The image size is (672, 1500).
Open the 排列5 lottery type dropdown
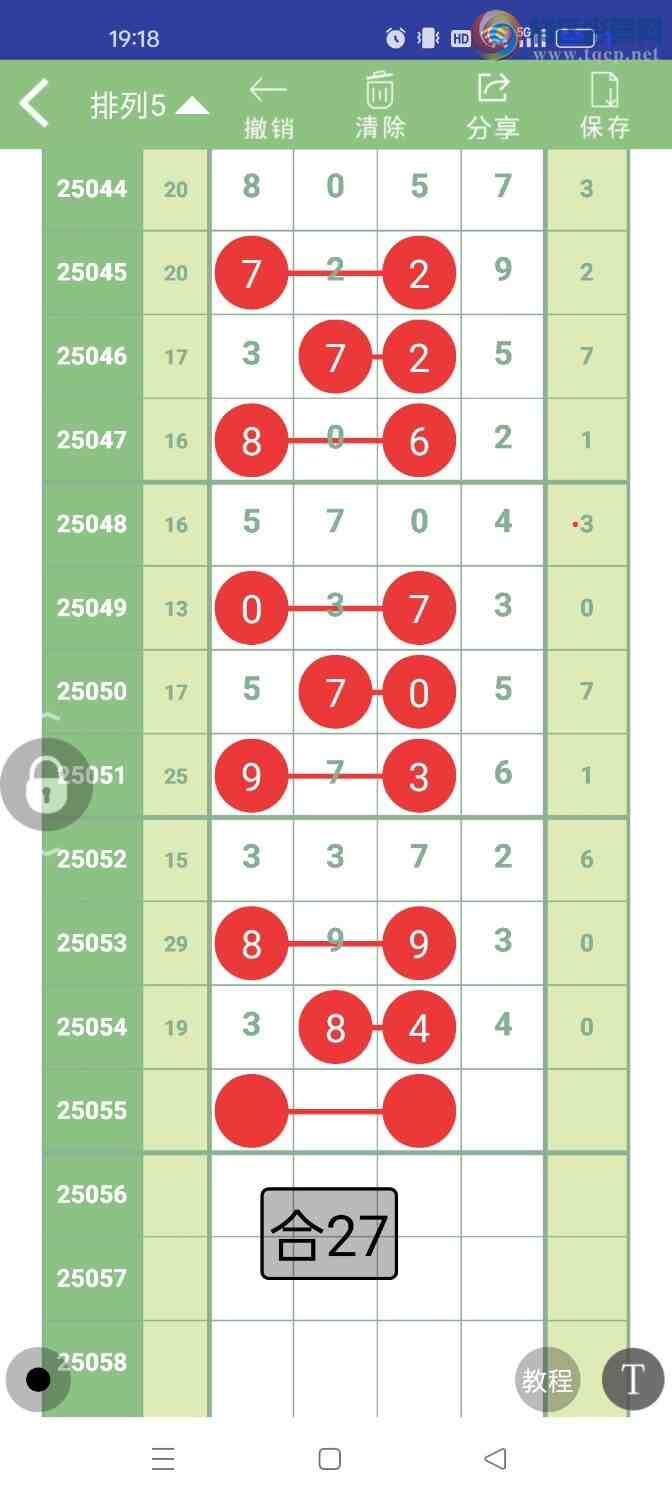click(x=149, y=106)
